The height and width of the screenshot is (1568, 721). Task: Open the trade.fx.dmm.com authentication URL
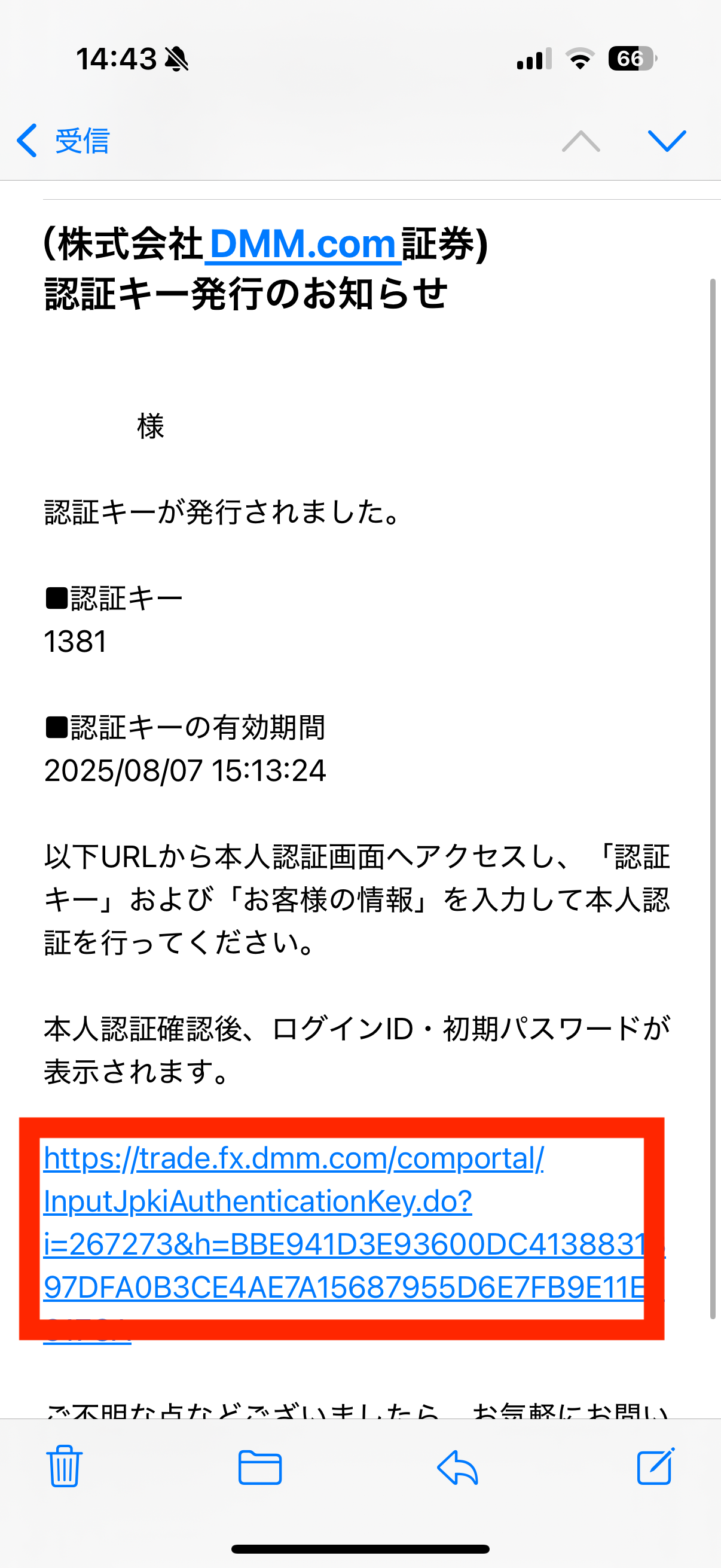(x=294, y=1158)
